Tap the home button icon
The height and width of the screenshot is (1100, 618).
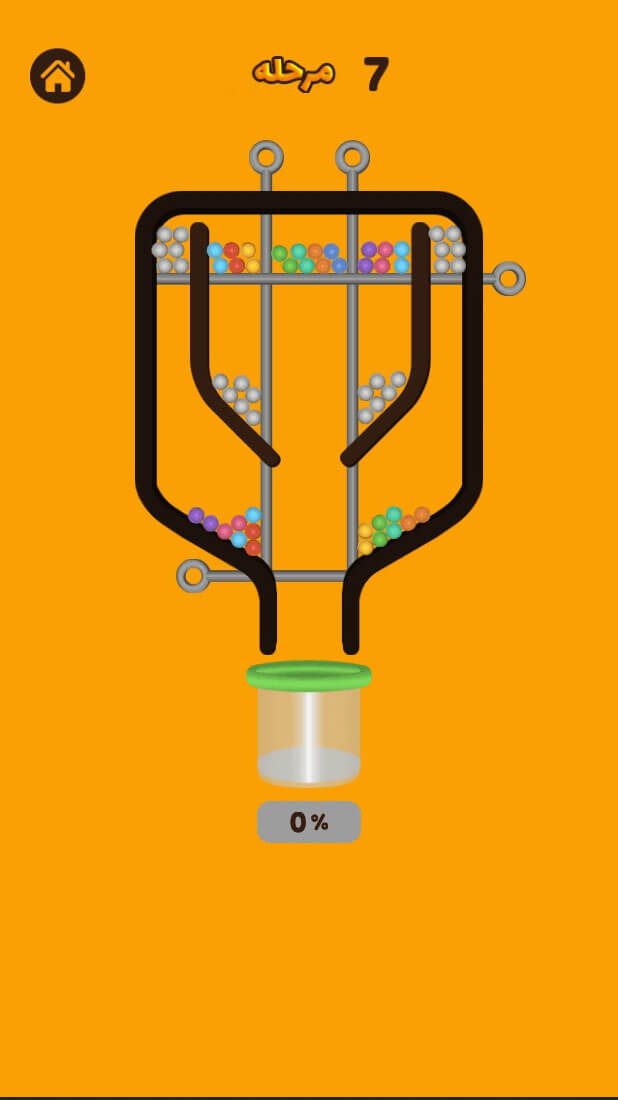57,76
